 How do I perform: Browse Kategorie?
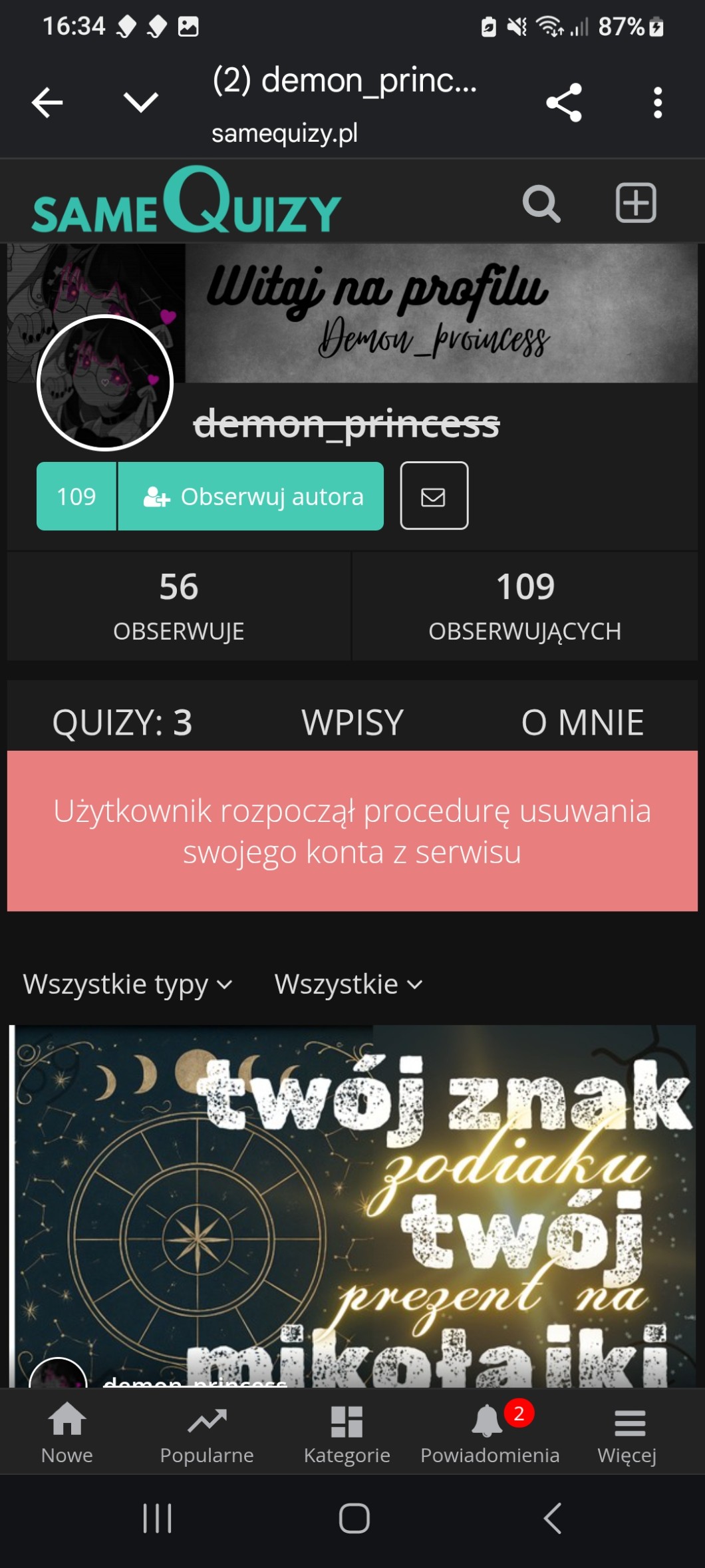tap(347, 1432)
